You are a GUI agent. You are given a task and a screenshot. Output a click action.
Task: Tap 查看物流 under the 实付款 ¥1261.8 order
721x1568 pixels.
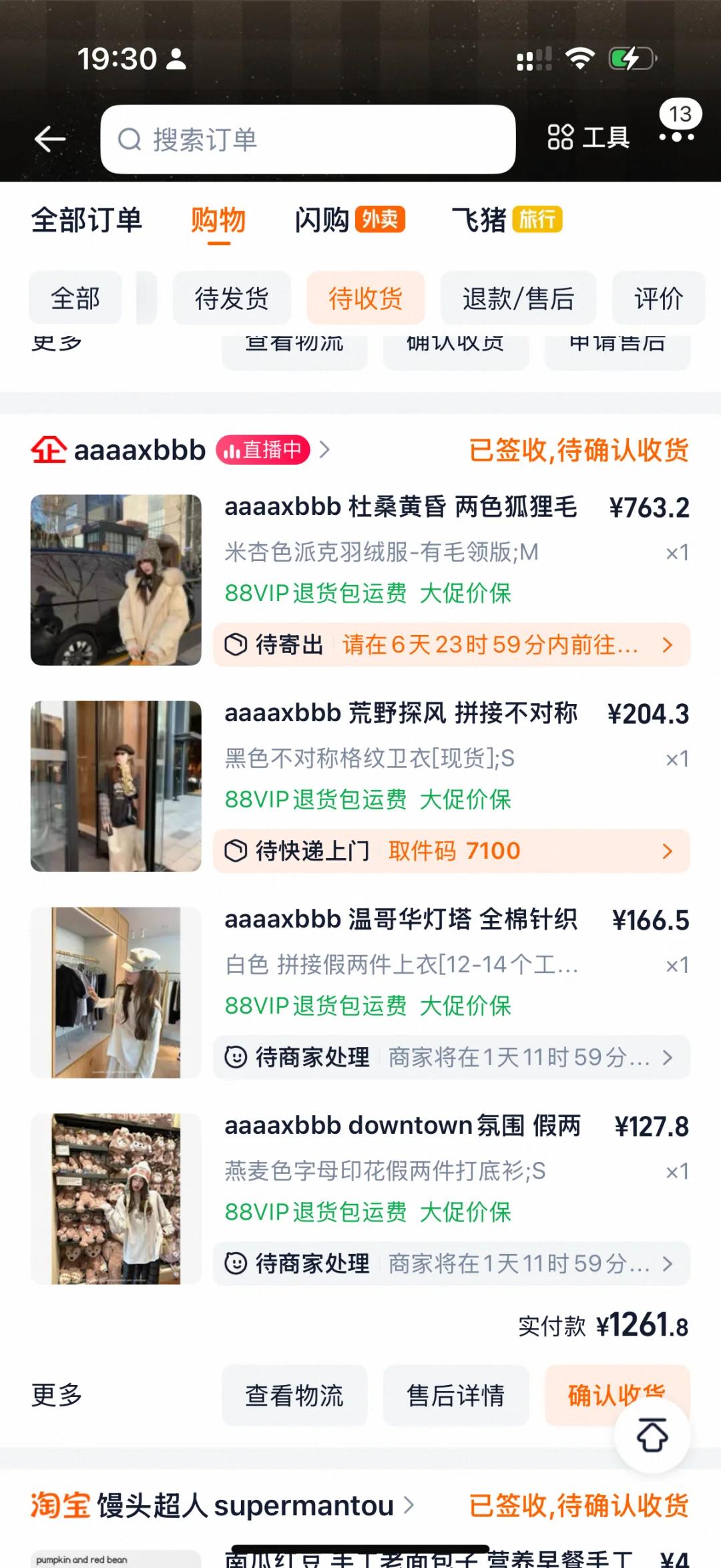pyautogui.click(x=294, y=1396)
